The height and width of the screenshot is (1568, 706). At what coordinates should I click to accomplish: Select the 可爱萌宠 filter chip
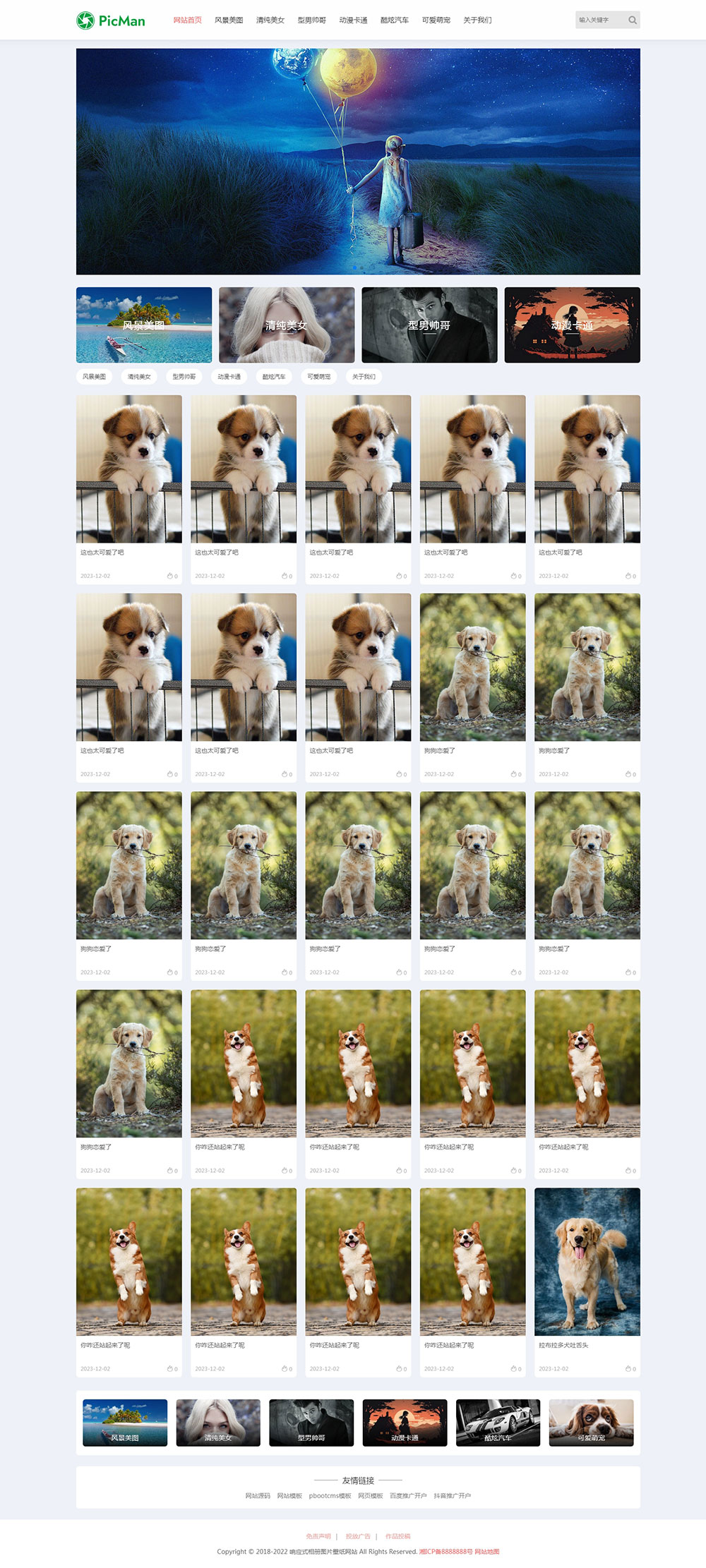(x=319, y=377)
